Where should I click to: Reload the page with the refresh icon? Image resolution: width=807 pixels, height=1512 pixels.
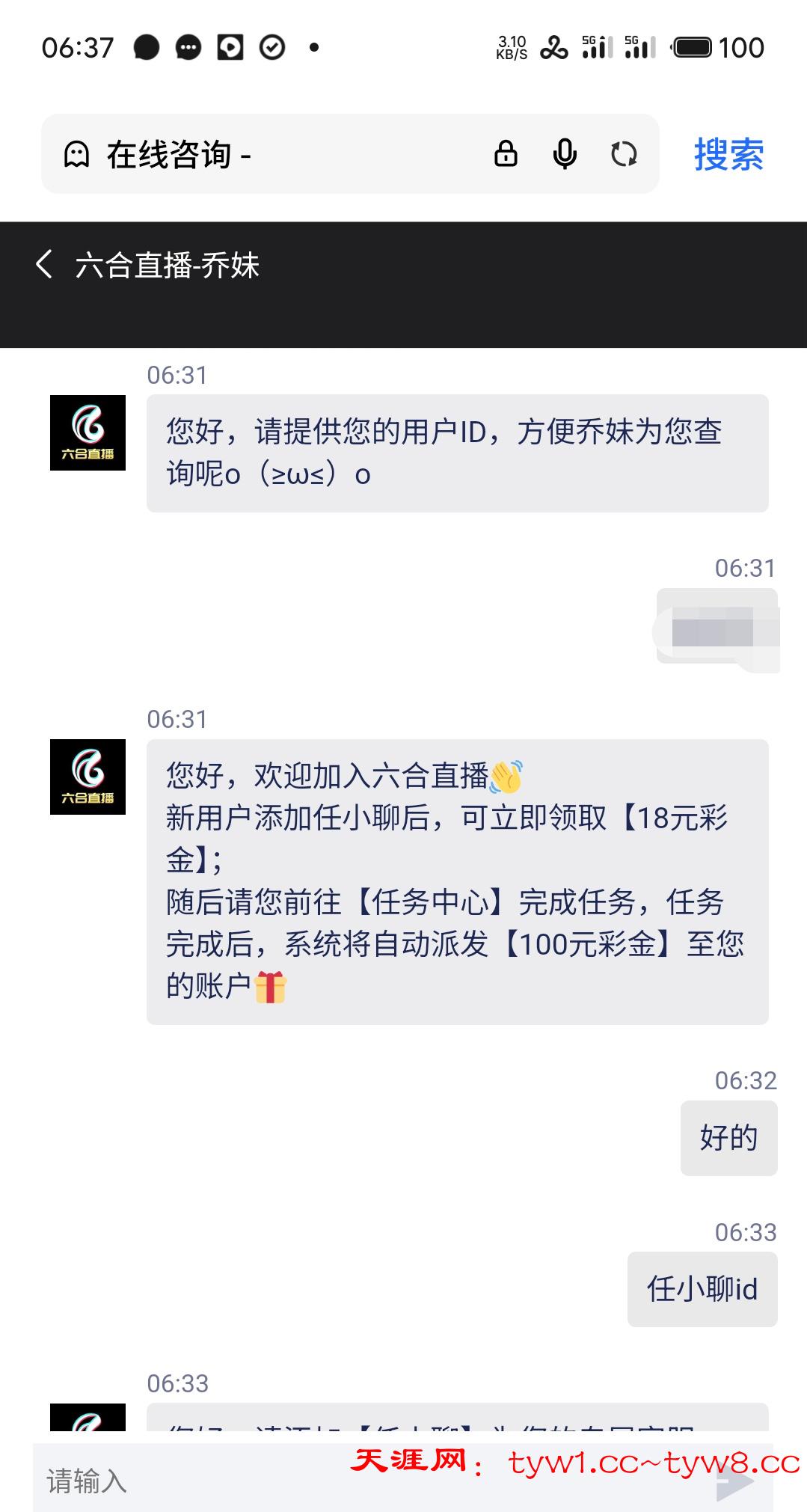coord(624,154)
